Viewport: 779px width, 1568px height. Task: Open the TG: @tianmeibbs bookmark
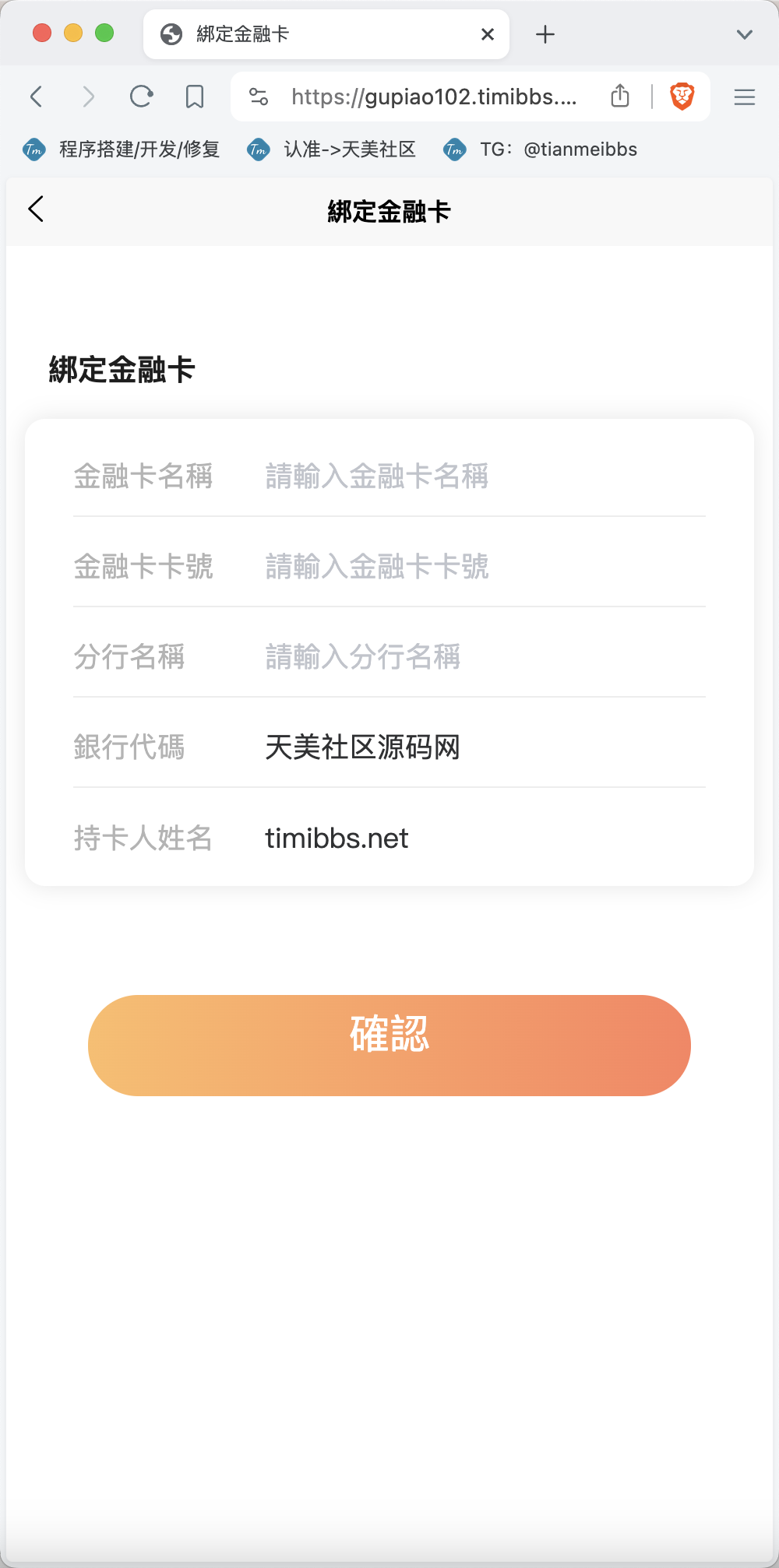coord(540,149)
